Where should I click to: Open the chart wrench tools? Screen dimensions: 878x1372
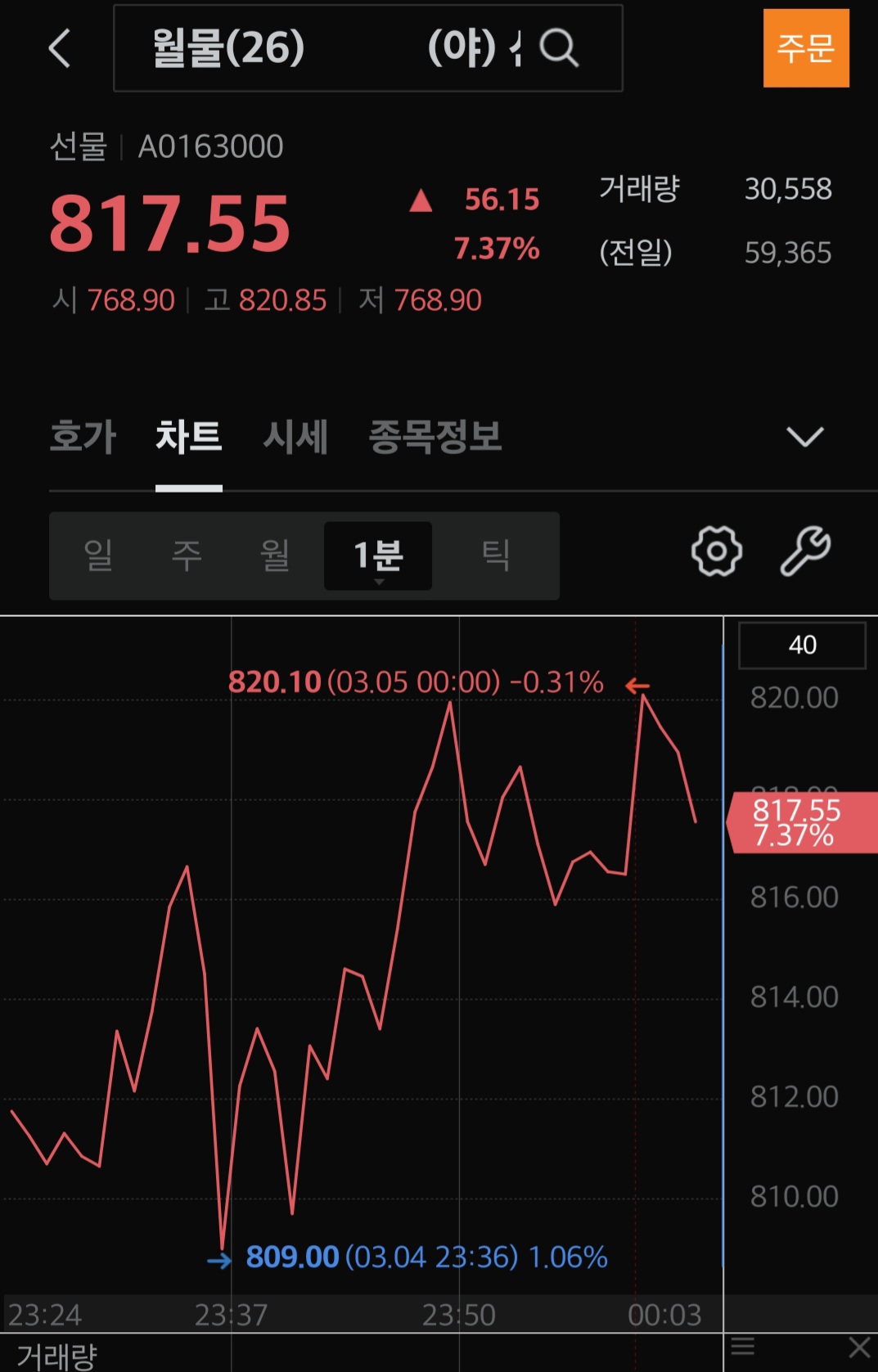click(805, 551)
